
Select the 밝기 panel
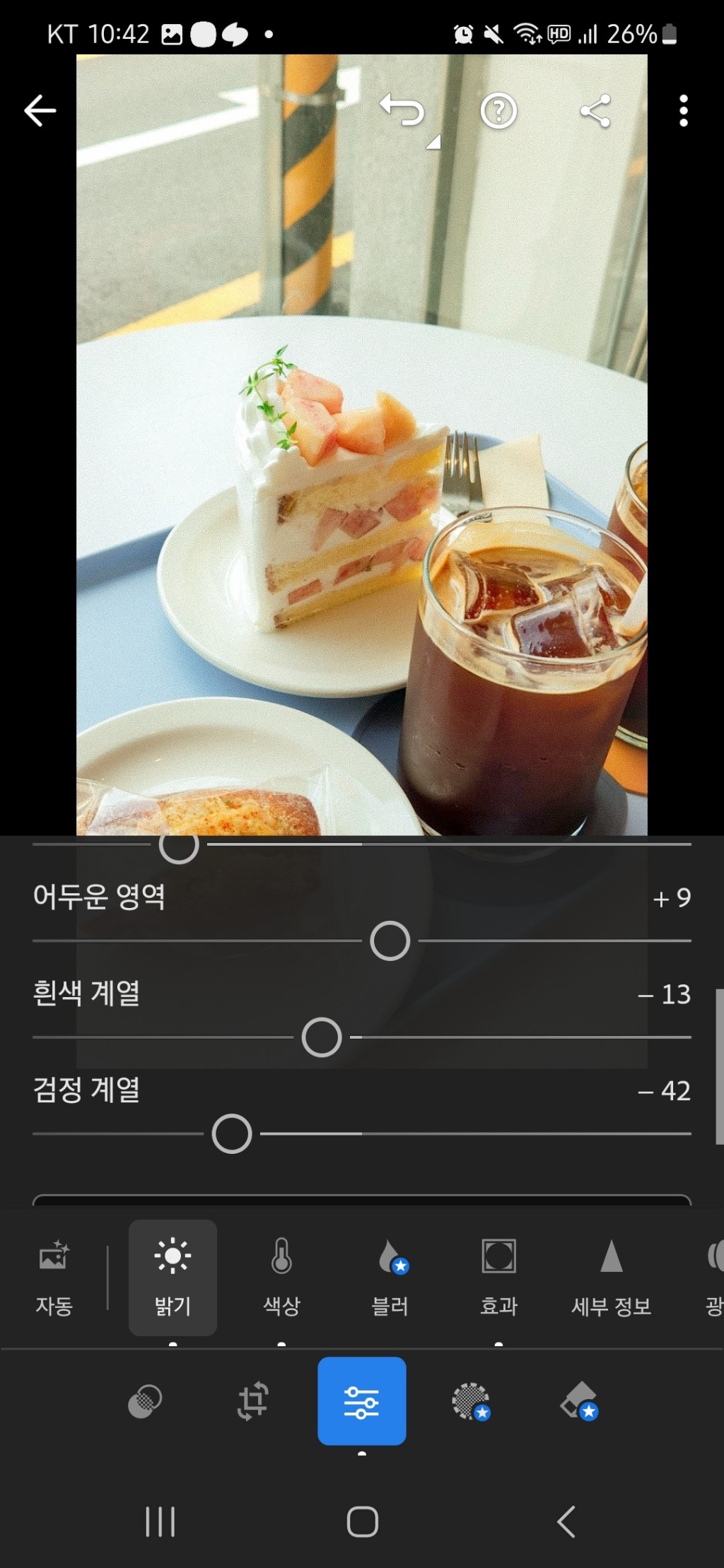[x=173, y=1276]
